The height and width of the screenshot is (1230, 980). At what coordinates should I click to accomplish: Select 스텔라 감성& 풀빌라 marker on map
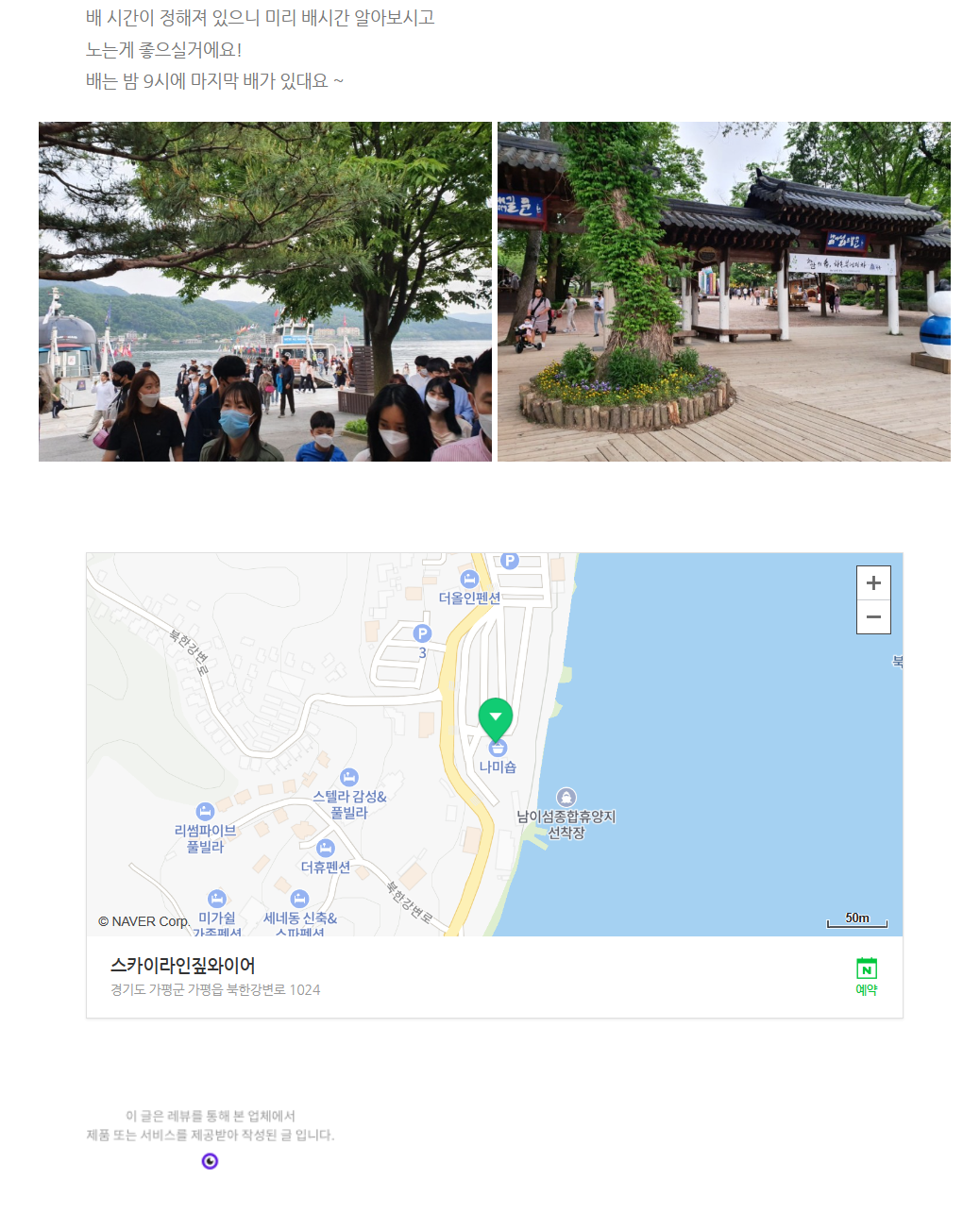point(349,778)
